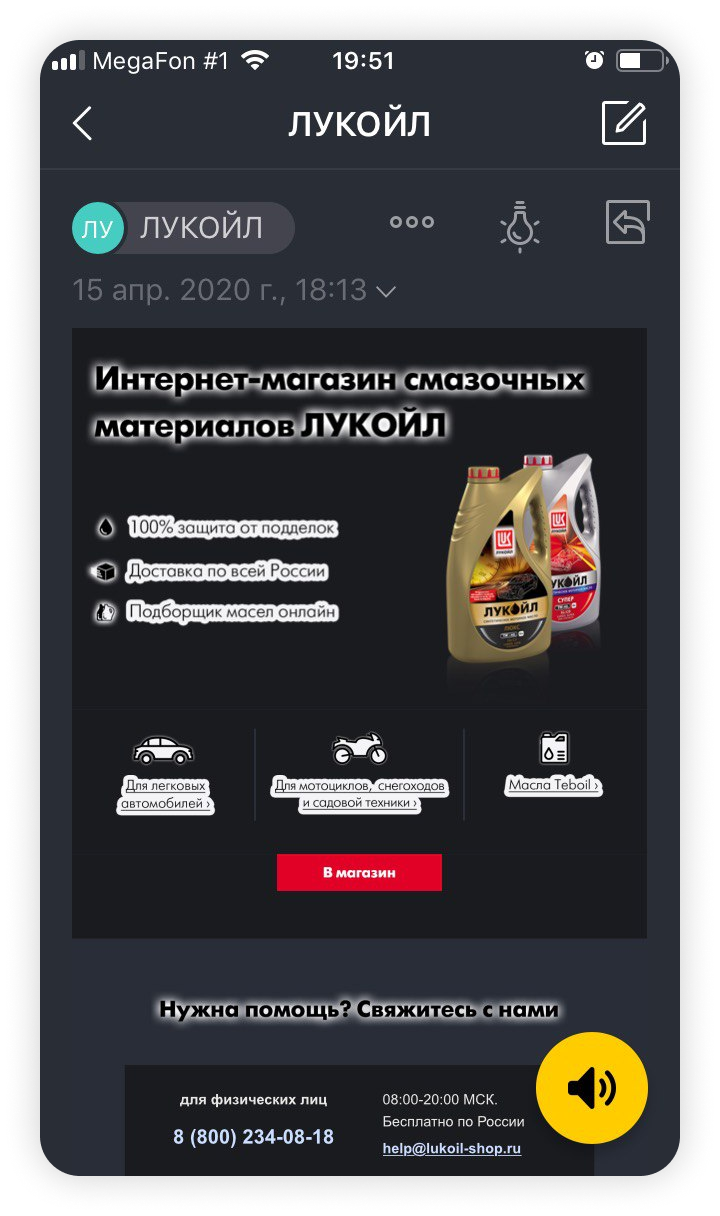The width and height of the screenshot is (720, 1216).
Task: Call 8 (800) 234-08-18
Action: click(x=253, y=1137)
